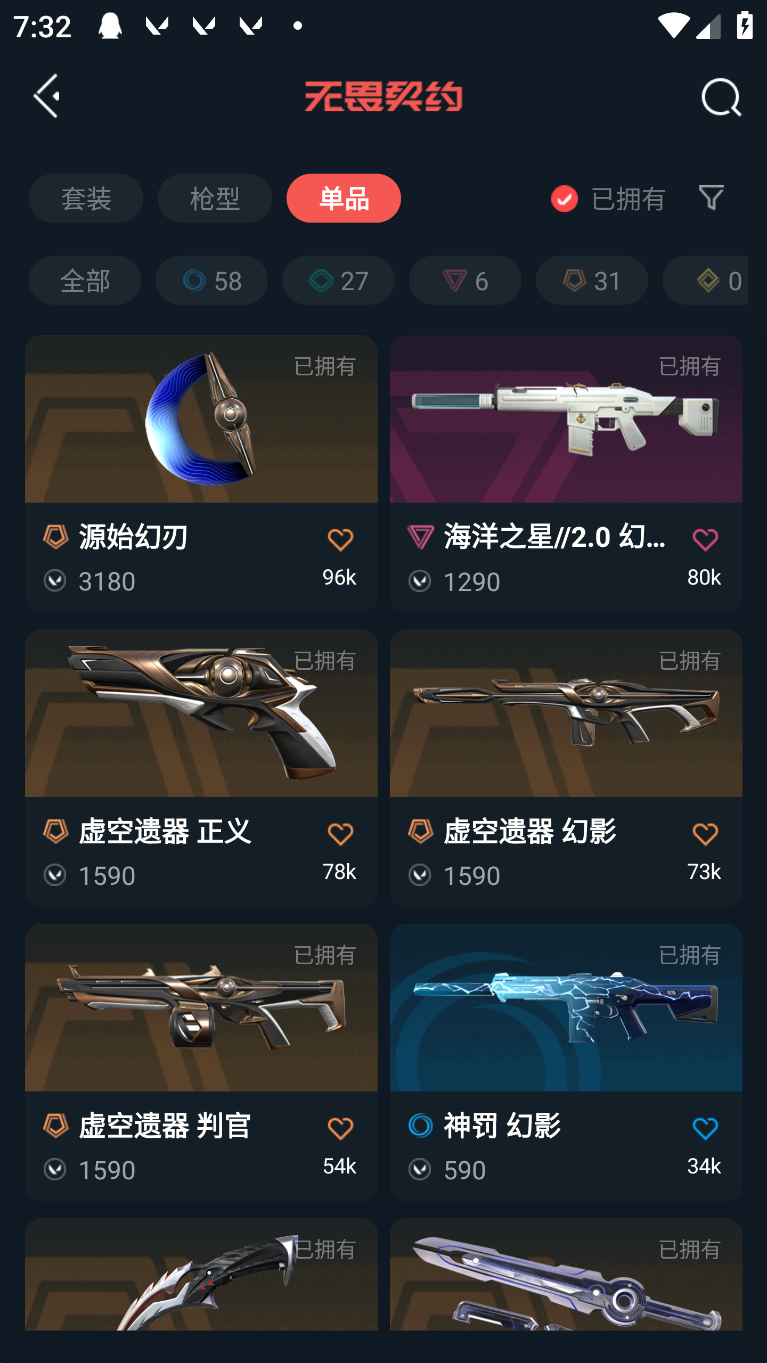Select the 全部 filter chip
Viewport: 767px width, 1363px height.
point(85,281)
